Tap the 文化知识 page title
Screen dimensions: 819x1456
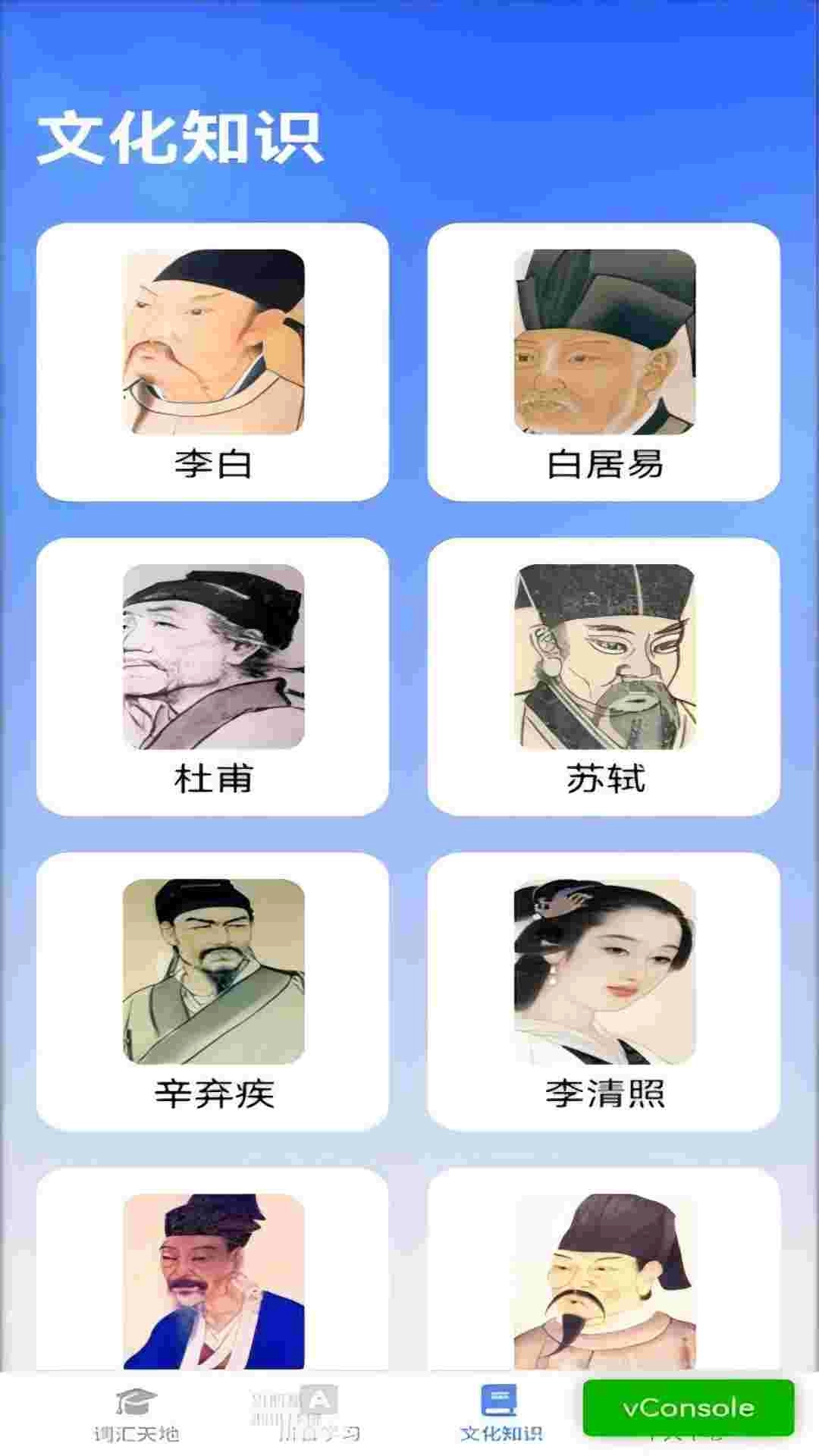pos(182,136)
